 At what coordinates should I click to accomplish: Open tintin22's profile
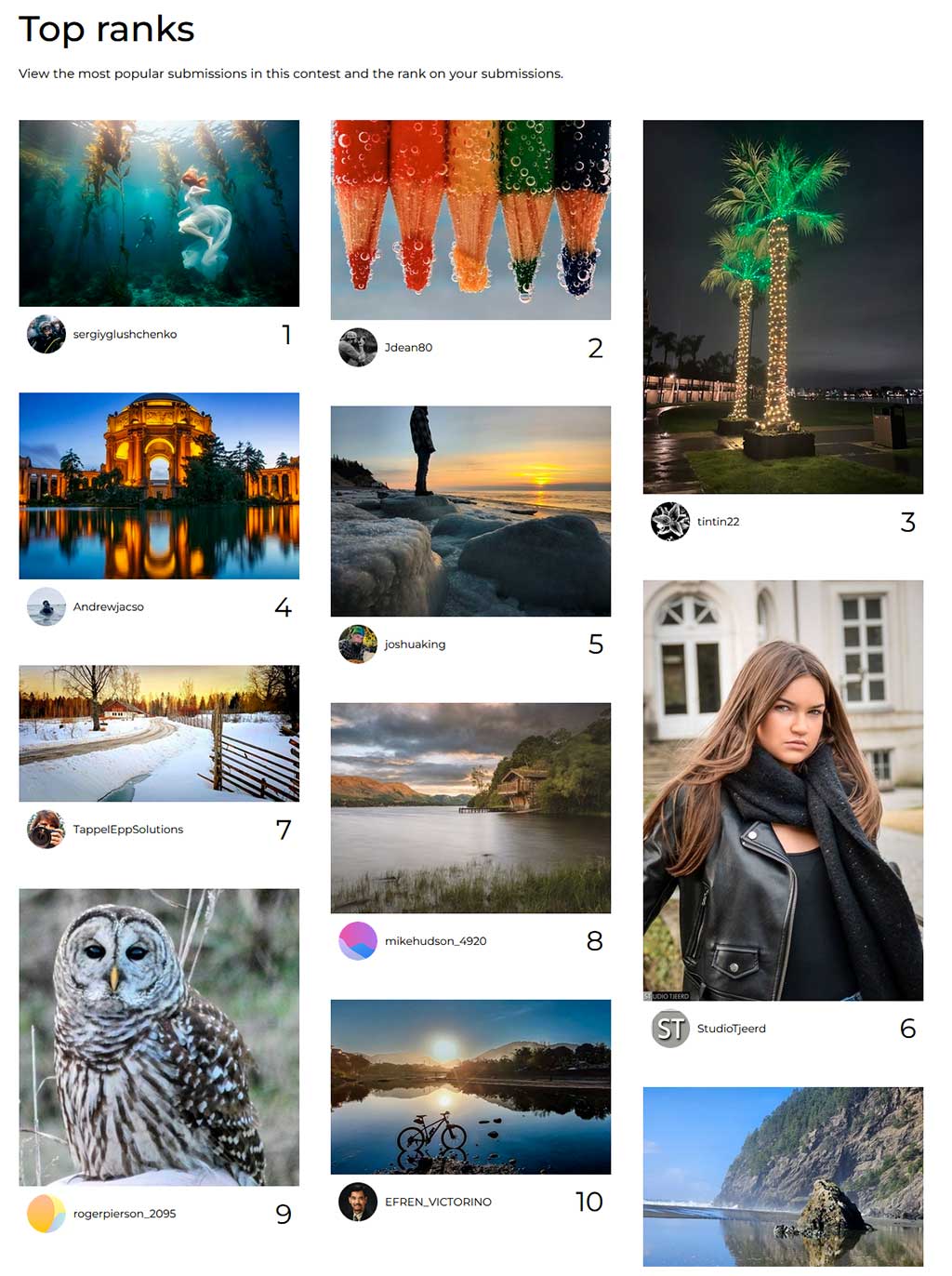[x=718, y=522]
